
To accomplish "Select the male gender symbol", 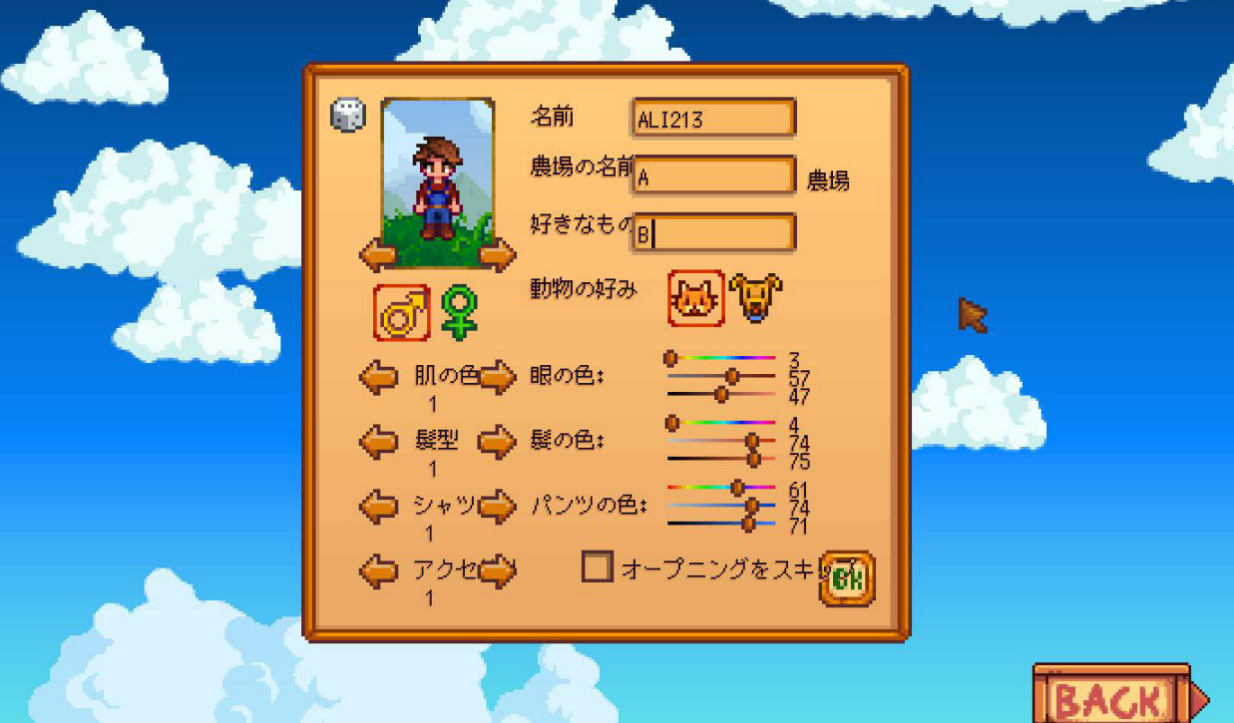I will pyautogui.click(x=402, y=313).
